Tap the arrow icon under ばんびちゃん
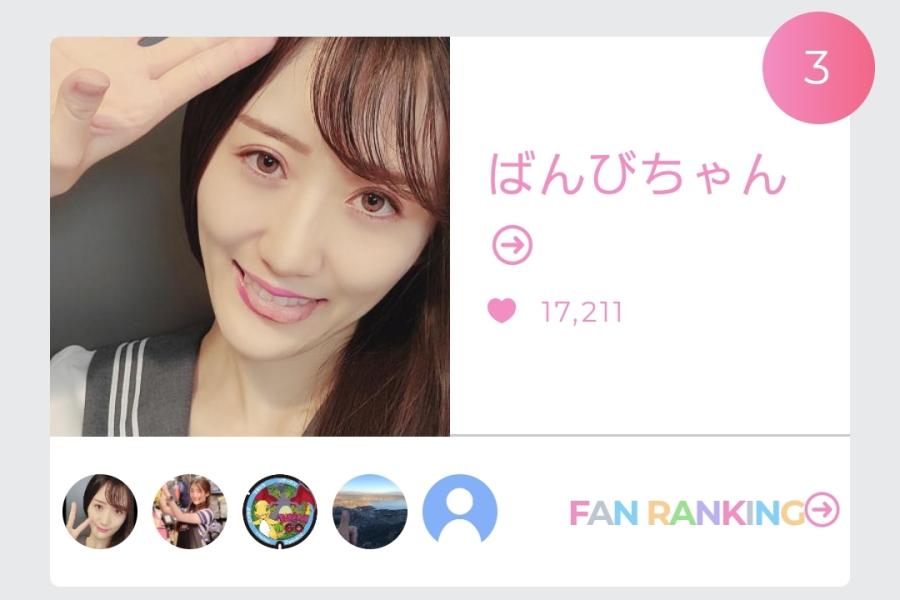The height and width of the screenshot is (600, 900). tap(513, 246)
